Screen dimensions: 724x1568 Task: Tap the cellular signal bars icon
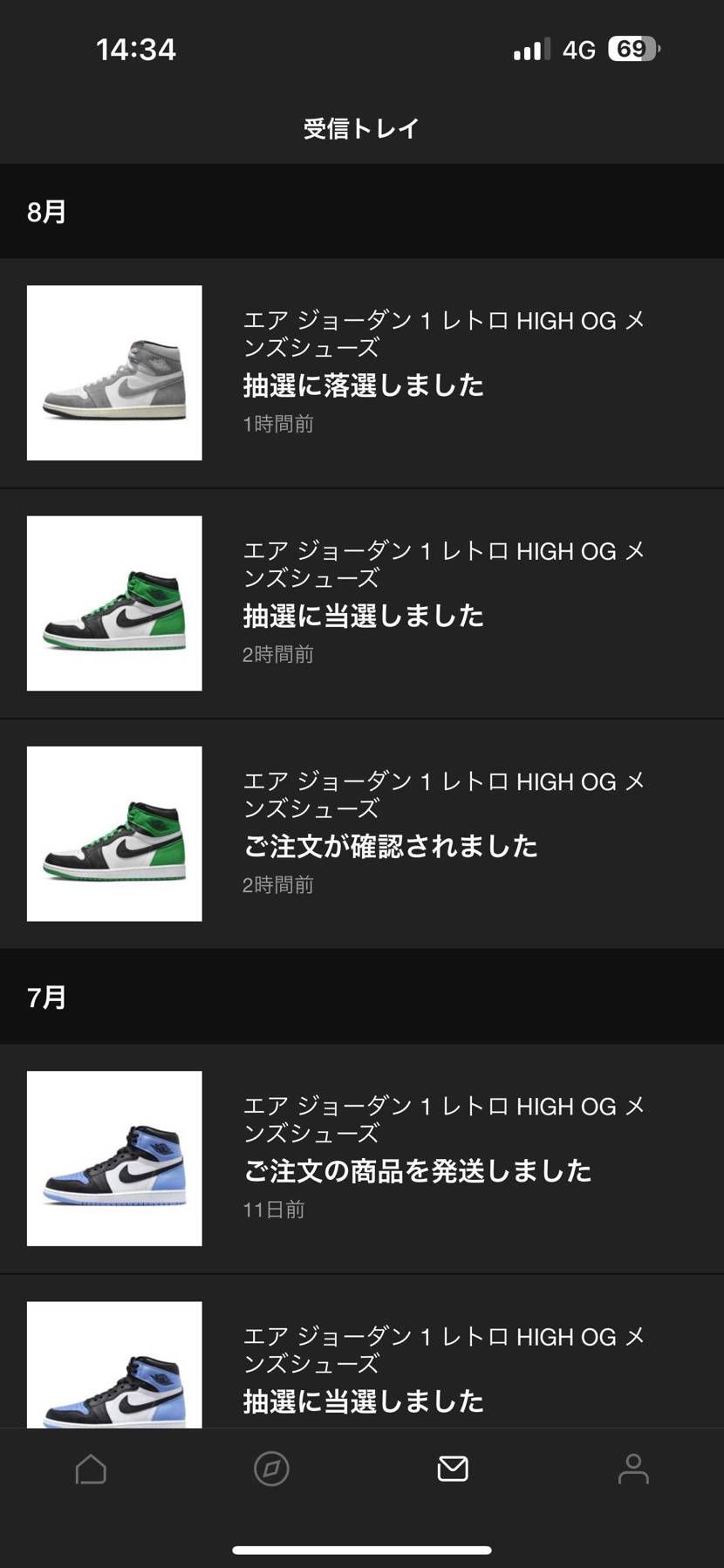(529, 49)
